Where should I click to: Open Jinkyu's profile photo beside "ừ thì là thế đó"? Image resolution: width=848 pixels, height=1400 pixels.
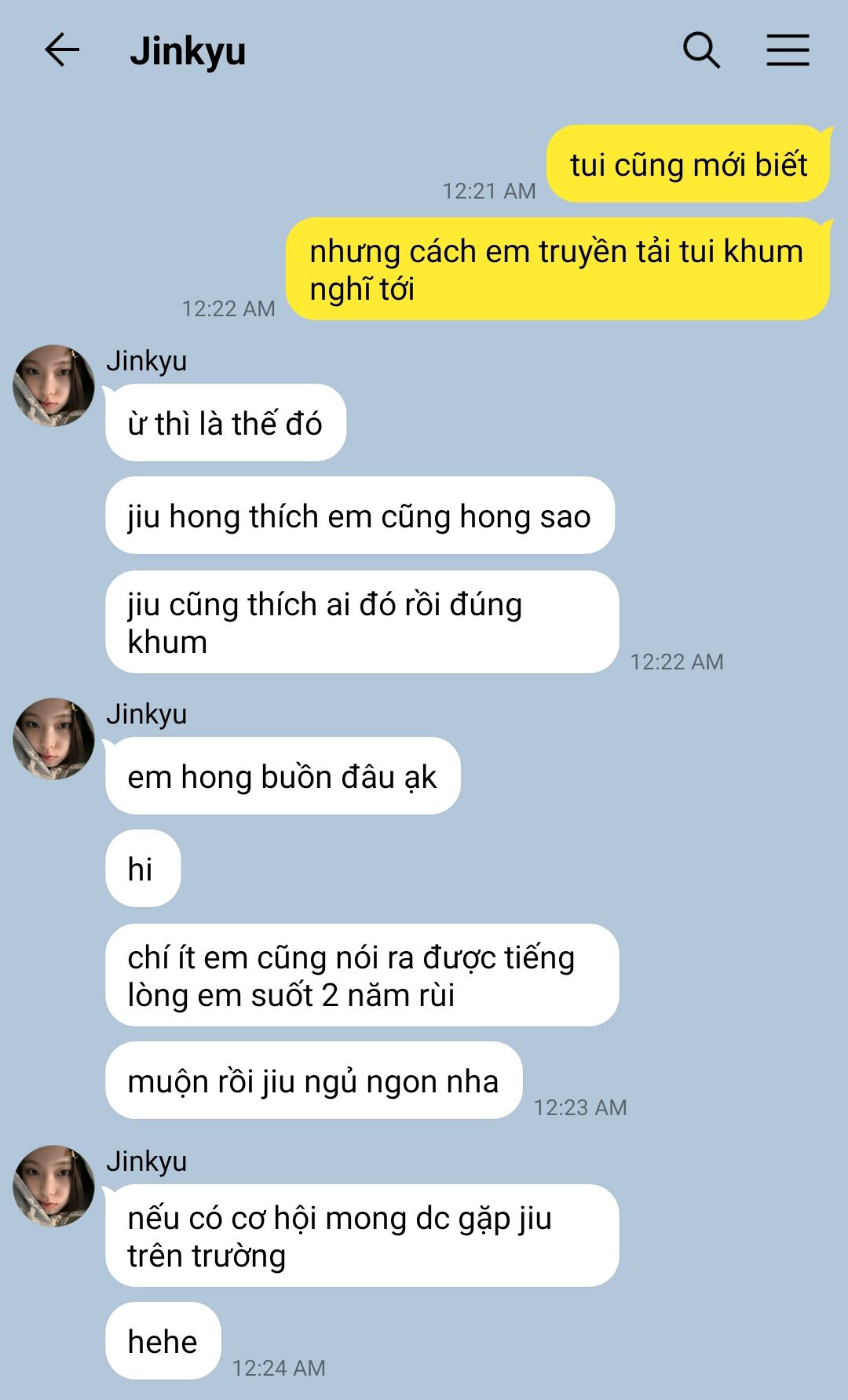pyautogui.click(x=53, y=385)
